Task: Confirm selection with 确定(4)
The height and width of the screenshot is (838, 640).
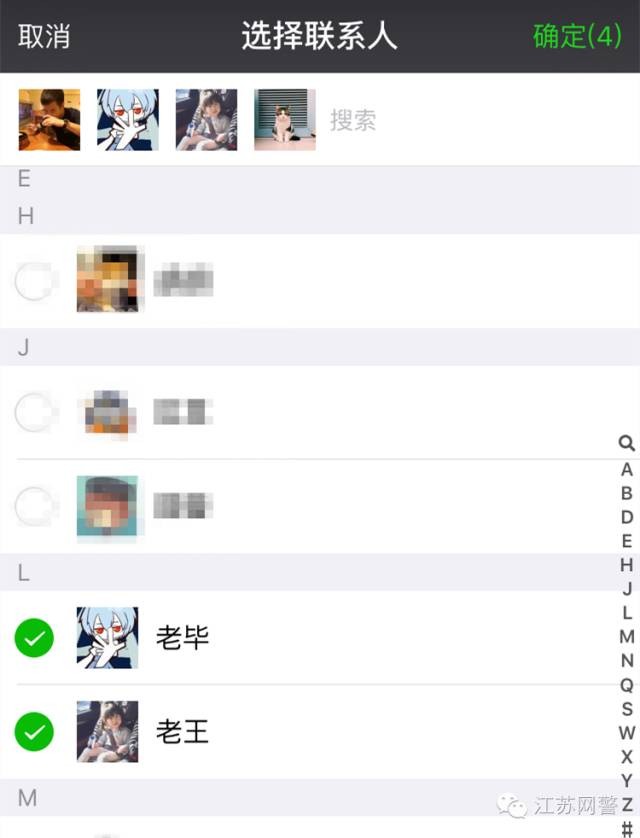Action: point(577,36)
